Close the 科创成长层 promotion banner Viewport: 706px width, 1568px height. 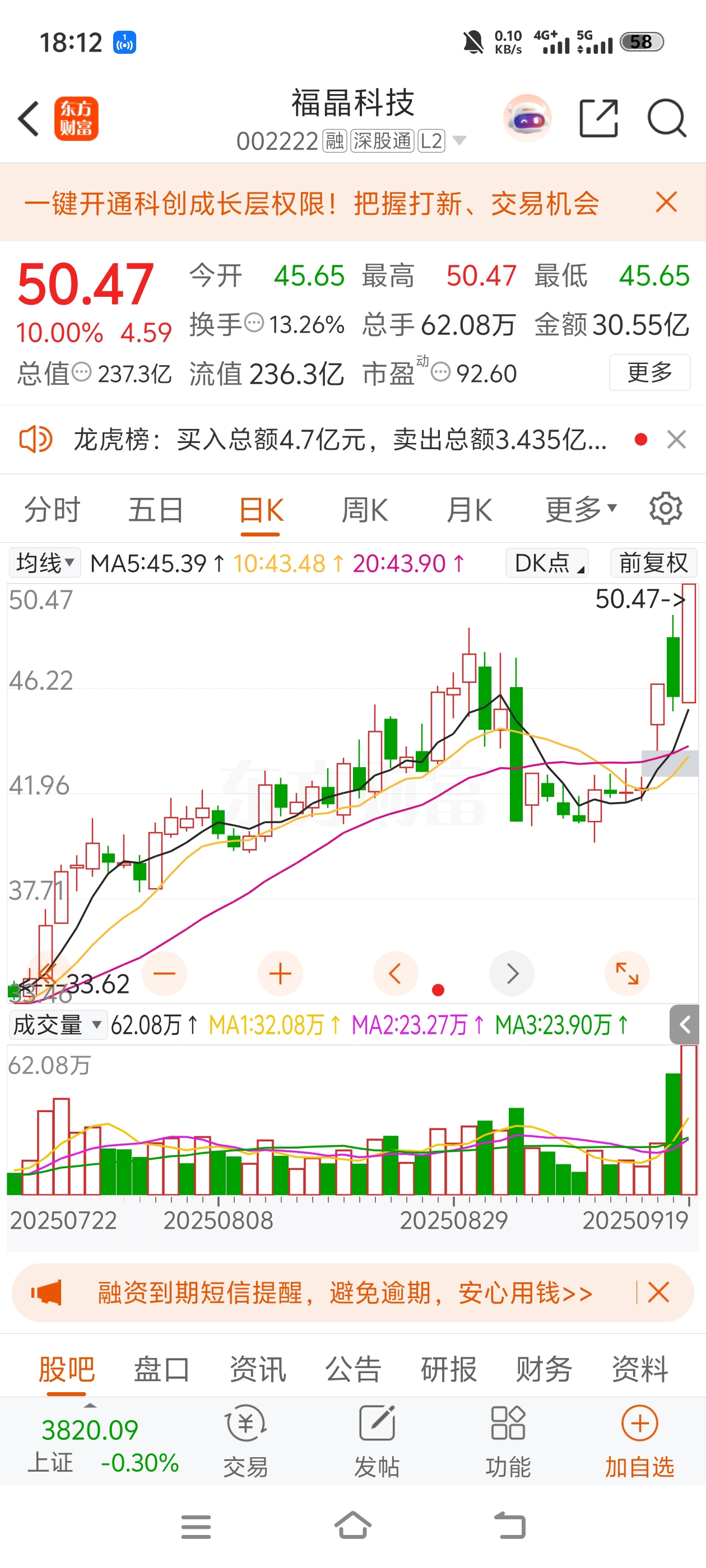pos(666,202)
